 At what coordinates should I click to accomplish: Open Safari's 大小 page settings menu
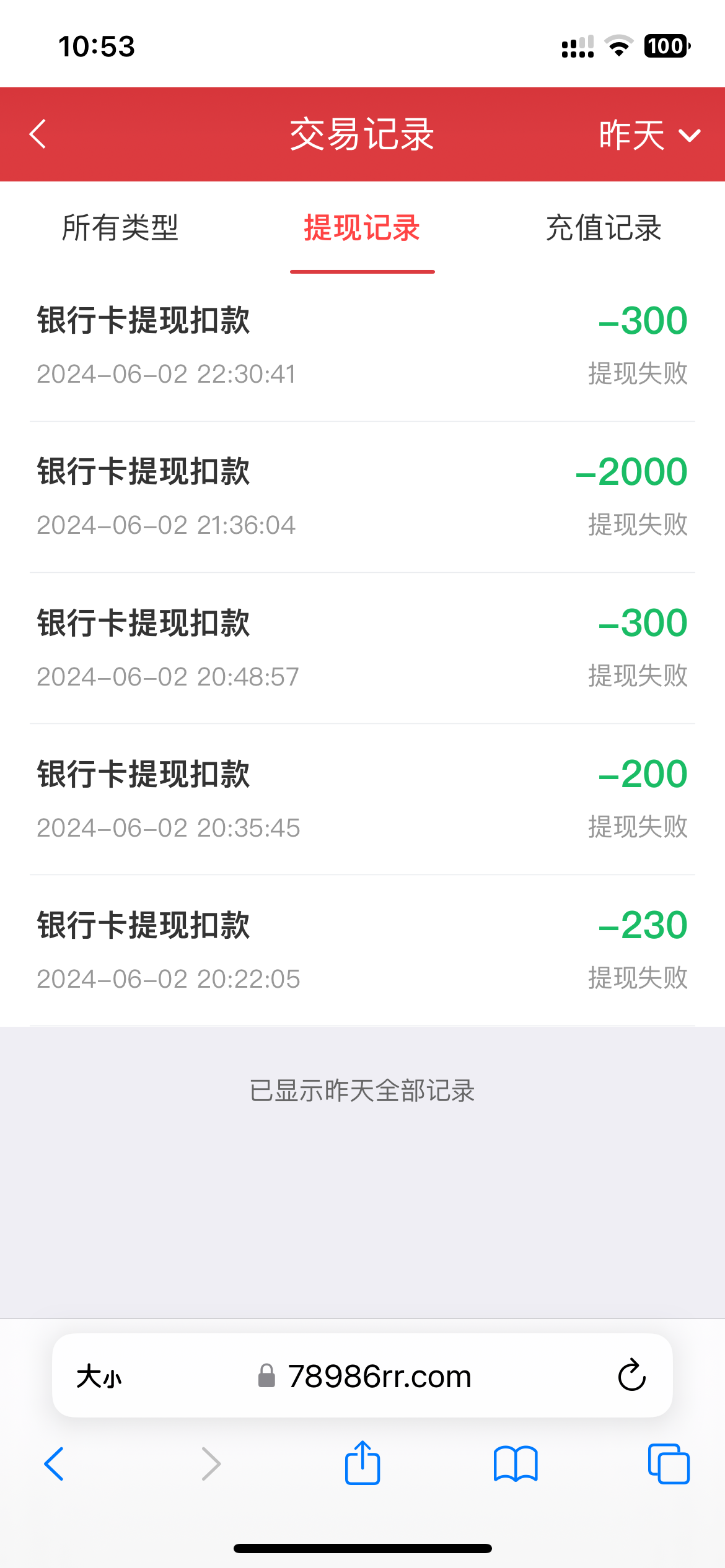click(x=99, y=1376)
